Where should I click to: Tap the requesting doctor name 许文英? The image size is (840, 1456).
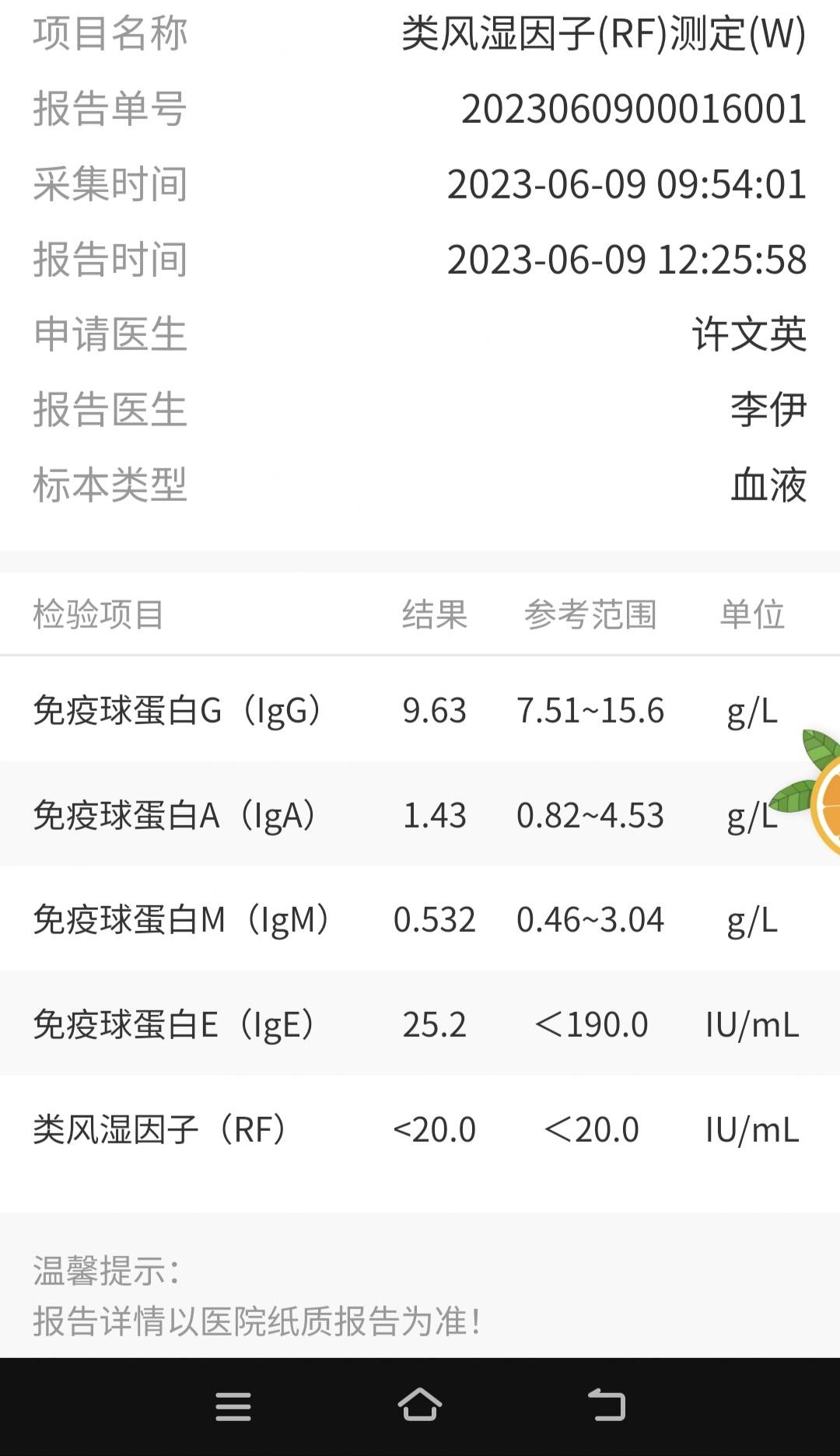coord(749,333)
